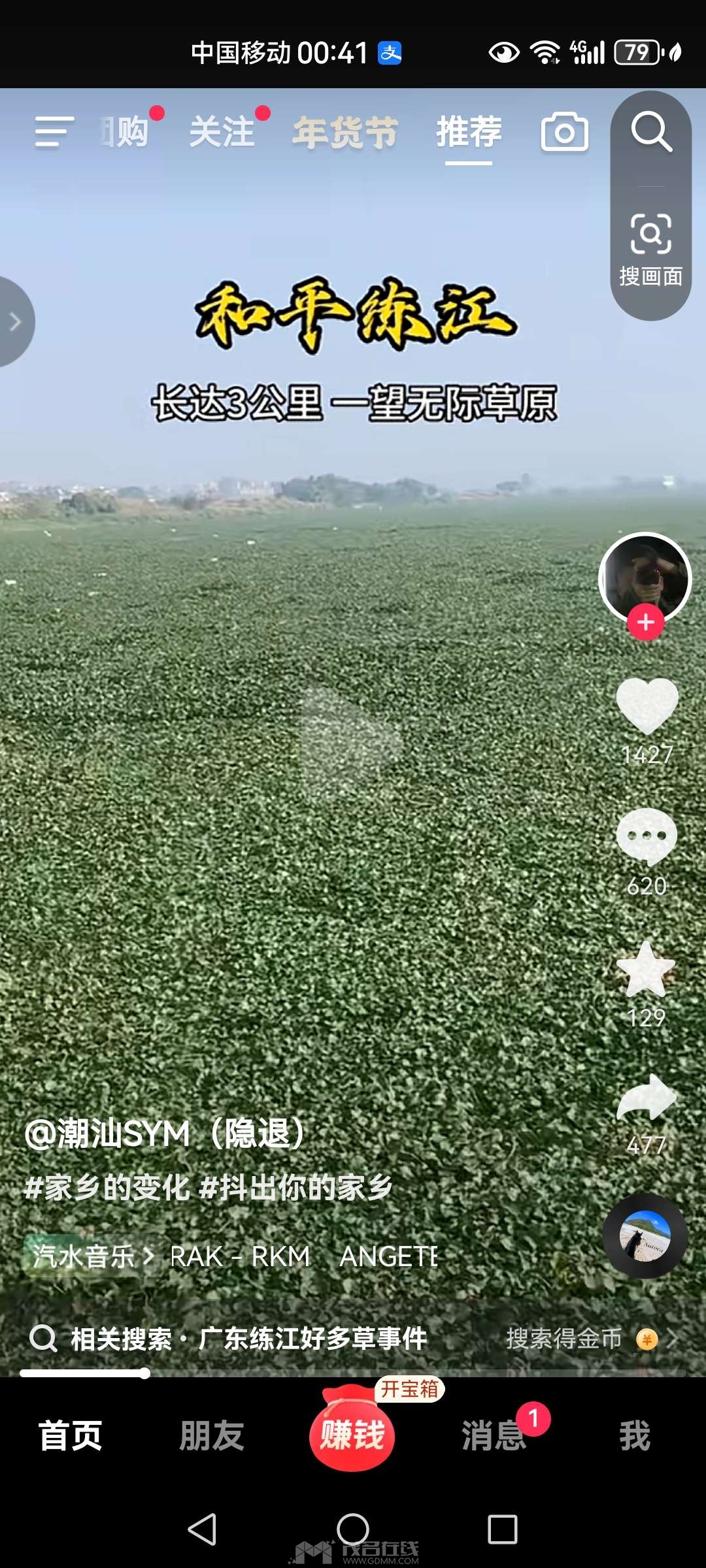Open related search 广东练江好多草事件
The width and height of the screenshot is (706, 1568).
pyautogui.click(x=313, y=1339)
